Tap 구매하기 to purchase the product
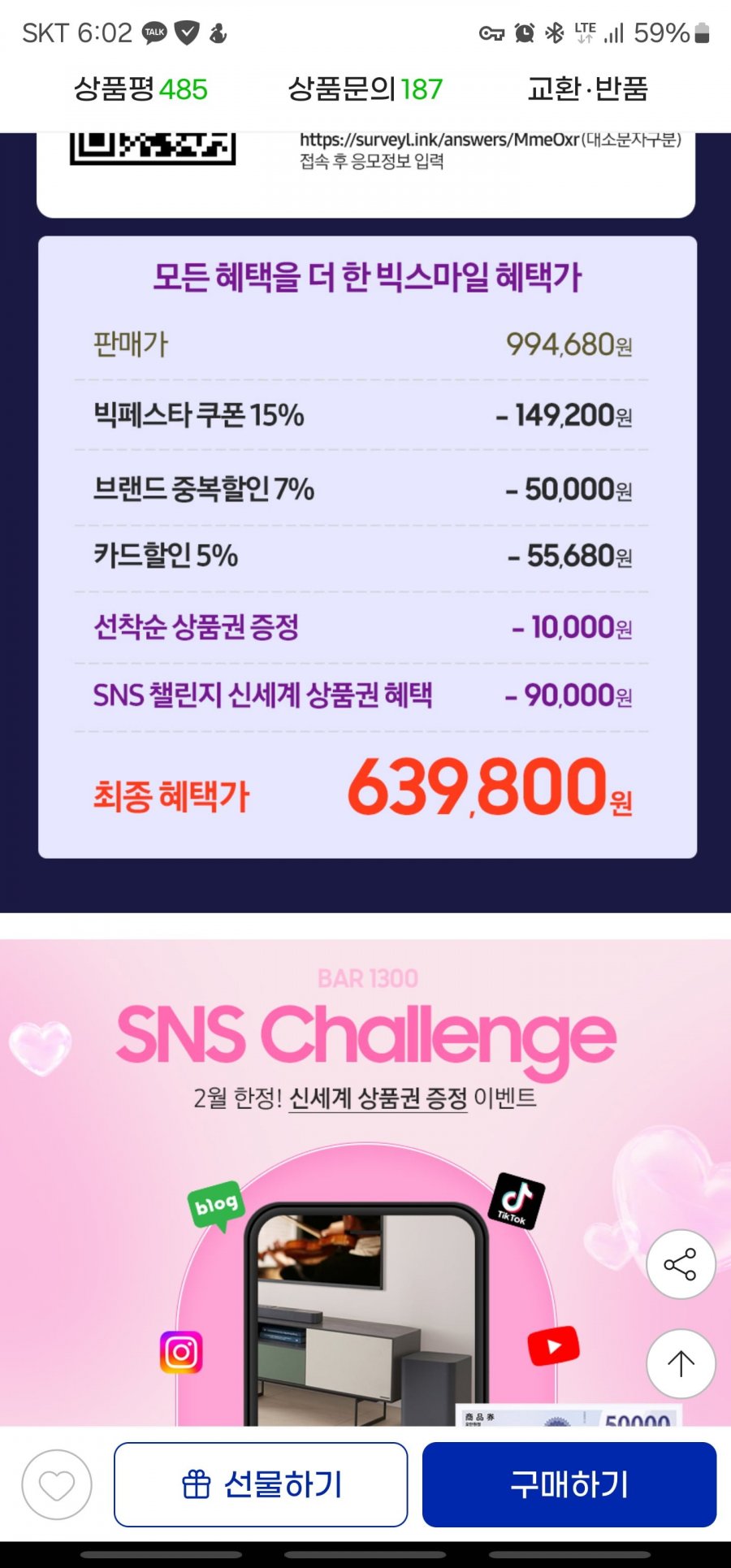Image resolution: width=731 pixels, height=1568 pixels. tap(569, 1484)
